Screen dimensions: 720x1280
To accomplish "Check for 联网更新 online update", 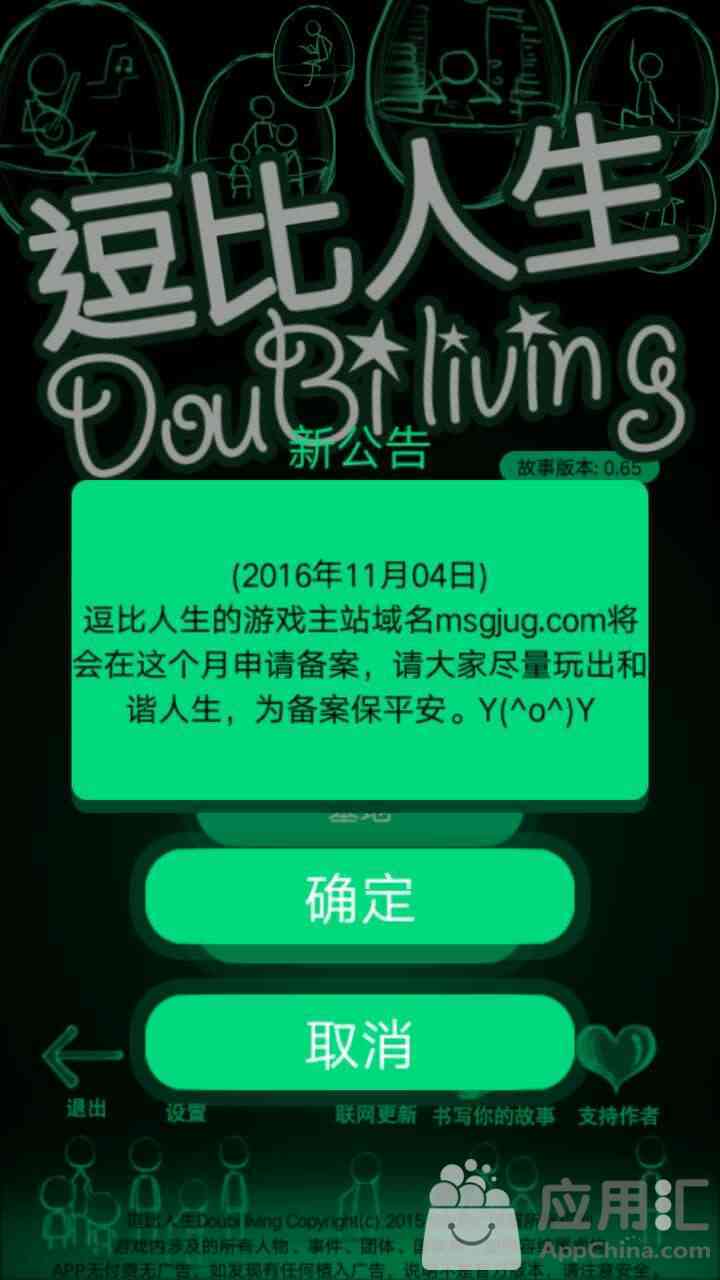I will (375, 1114).
